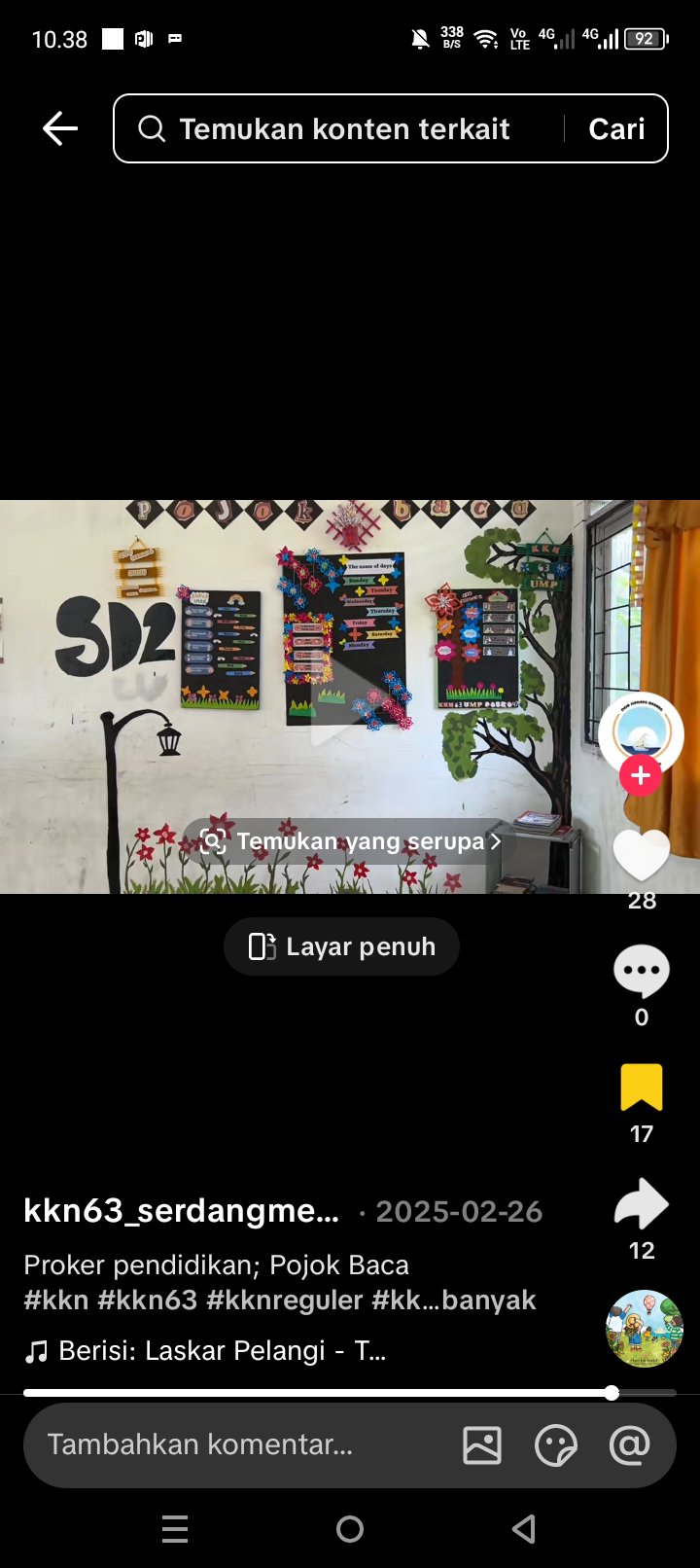
Task: Open the Laskar Pelangi sound page
Action: (206, 1351)
